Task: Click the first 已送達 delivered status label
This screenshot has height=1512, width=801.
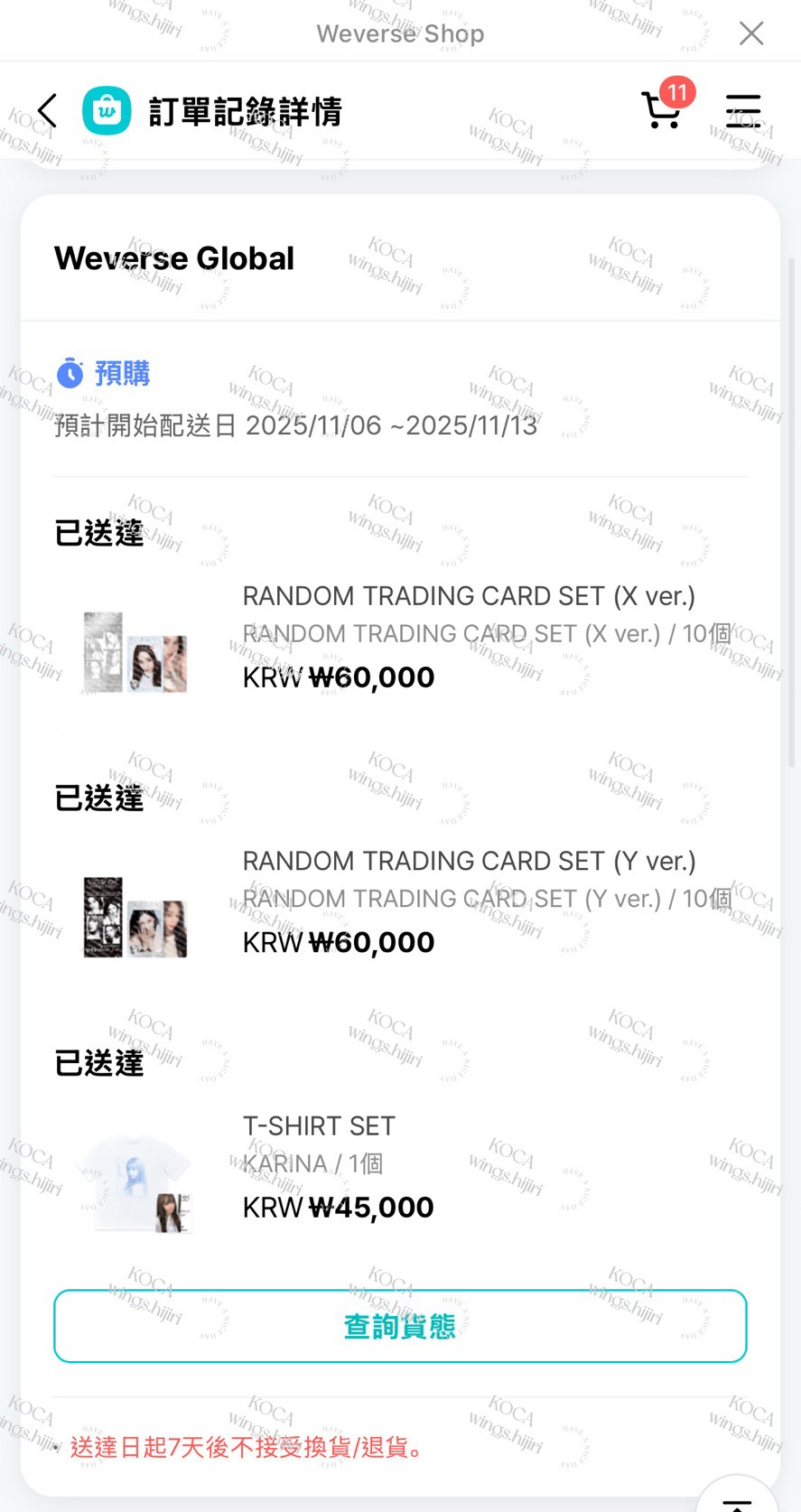Action: (x=98, y=533)
